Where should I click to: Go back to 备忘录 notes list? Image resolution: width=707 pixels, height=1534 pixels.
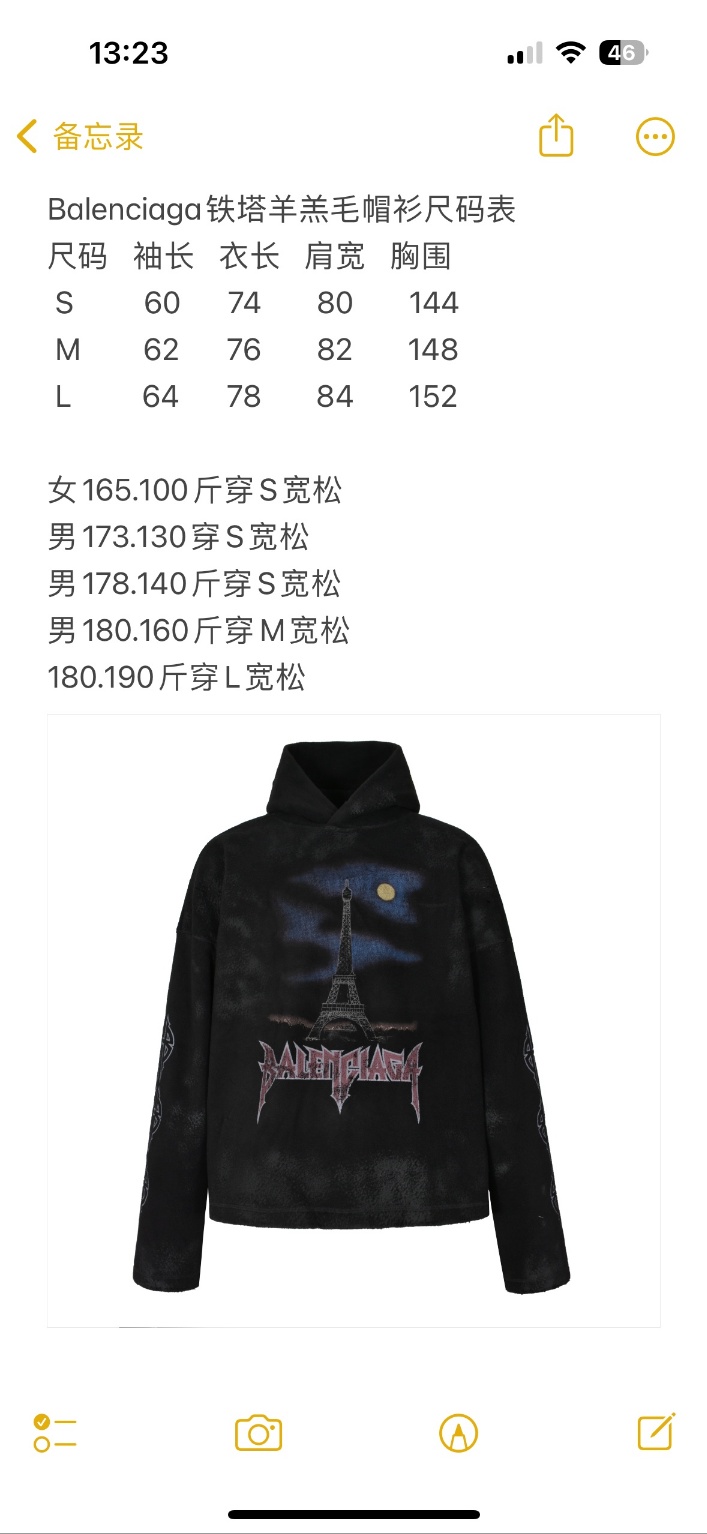pos(80,136)
